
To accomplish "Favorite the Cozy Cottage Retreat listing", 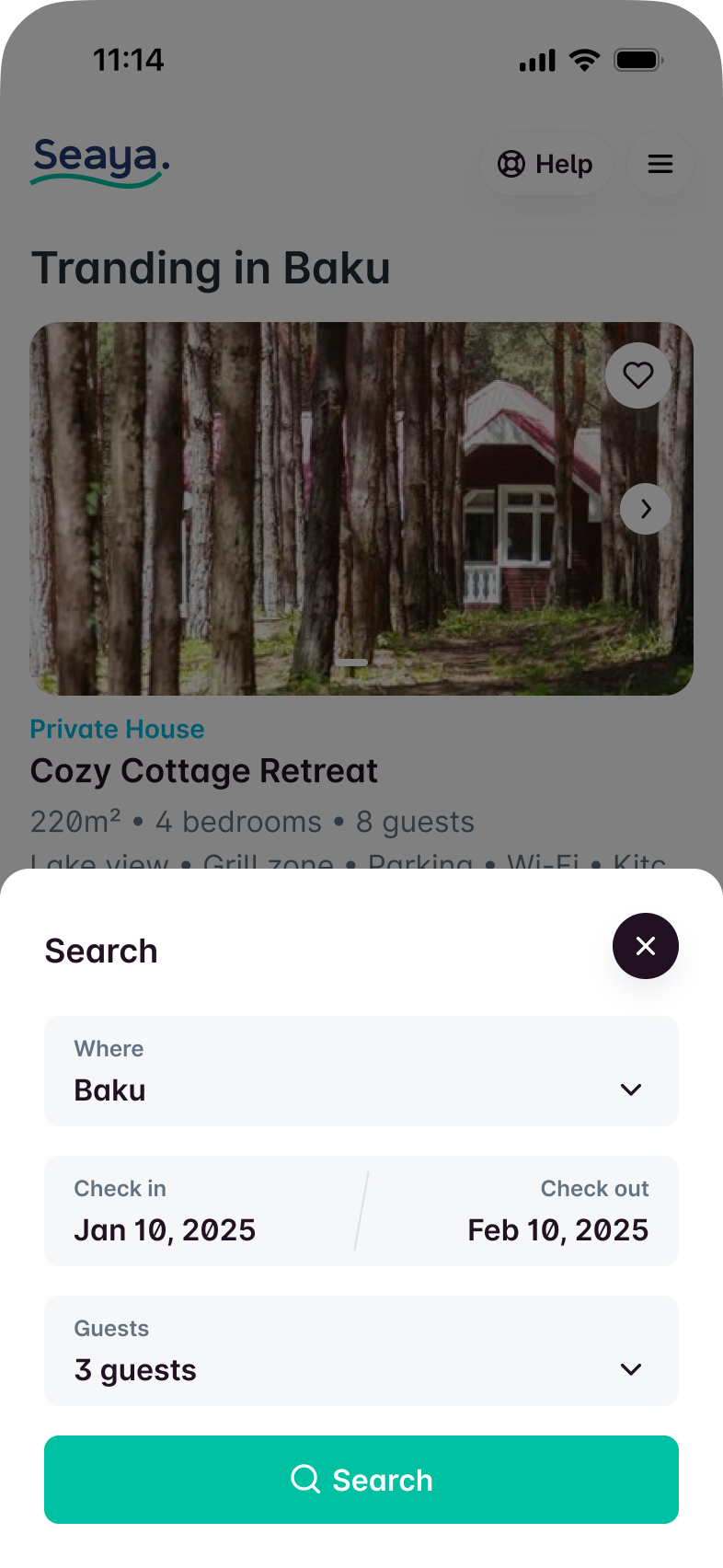I will (x=638, y=375).
